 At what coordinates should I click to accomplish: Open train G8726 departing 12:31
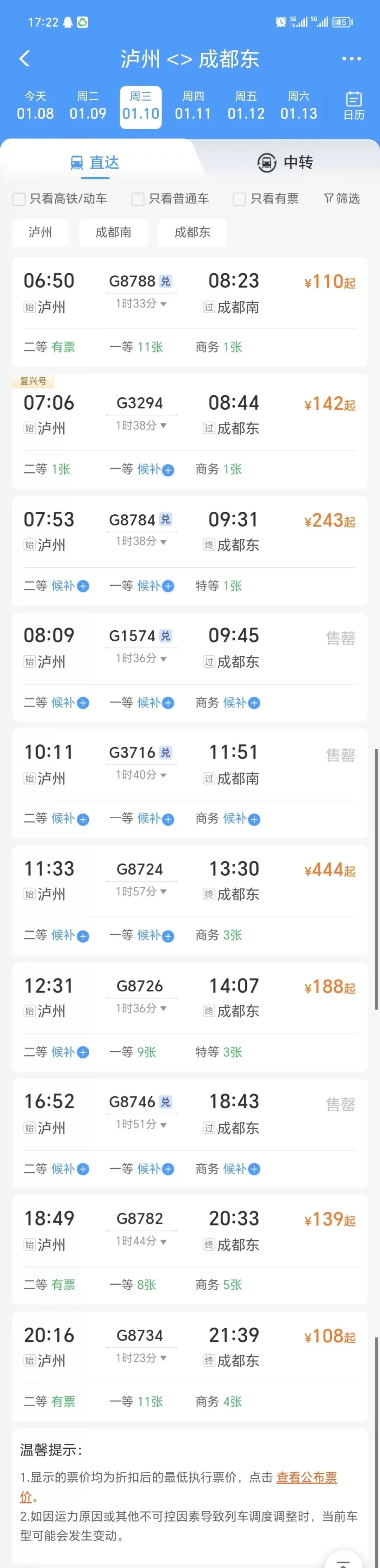point(189,998)
